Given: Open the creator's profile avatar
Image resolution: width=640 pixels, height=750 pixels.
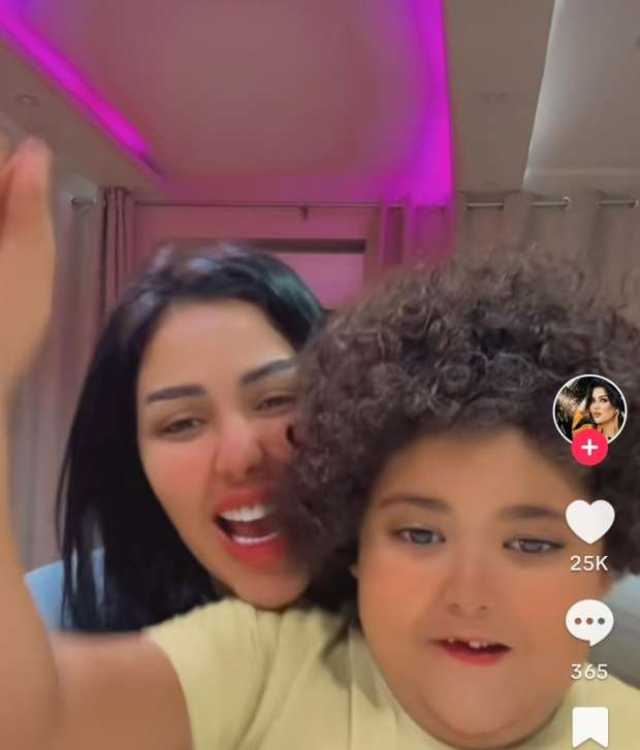Looking at the screenshot, I should coord(589,407).
